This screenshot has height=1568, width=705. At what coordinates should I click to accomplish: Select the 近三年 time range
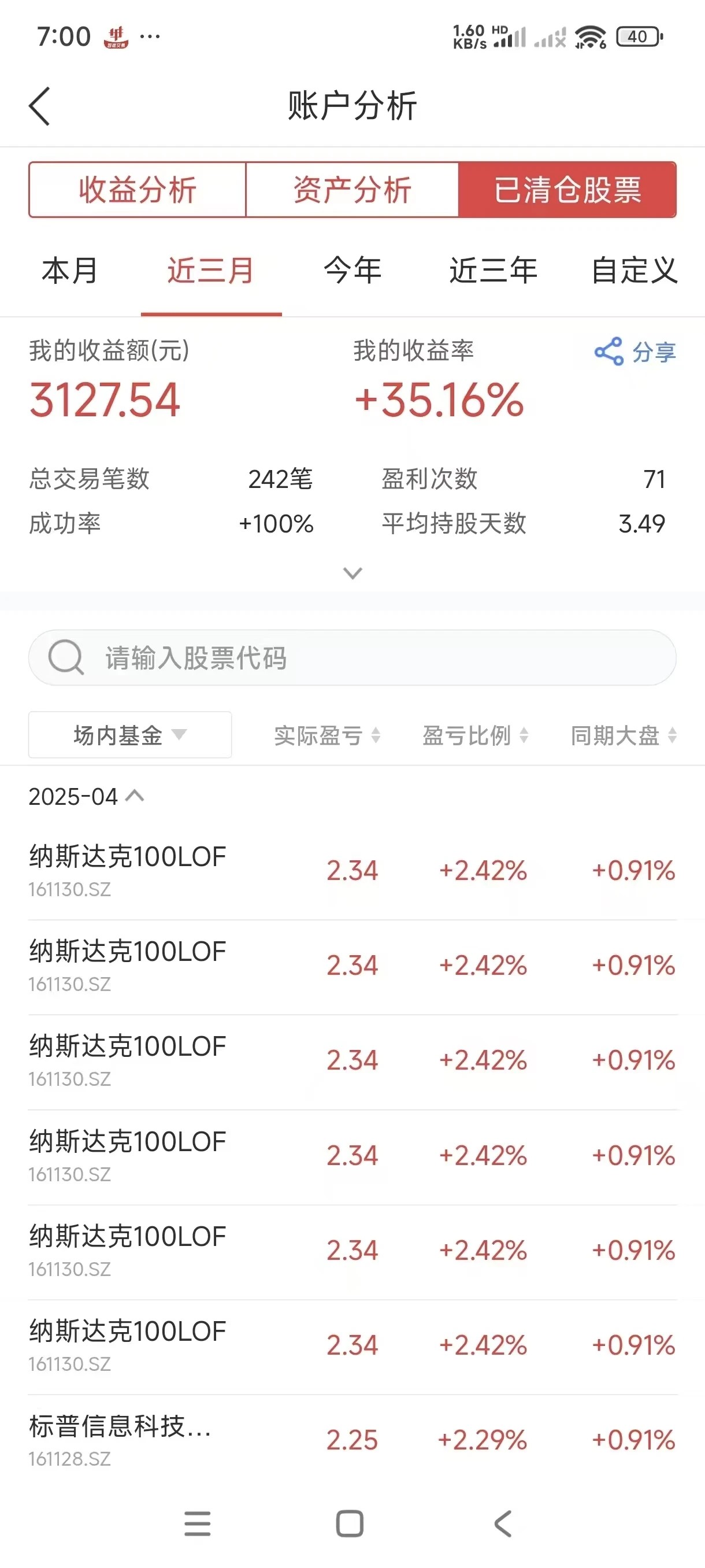pos(493,270)
